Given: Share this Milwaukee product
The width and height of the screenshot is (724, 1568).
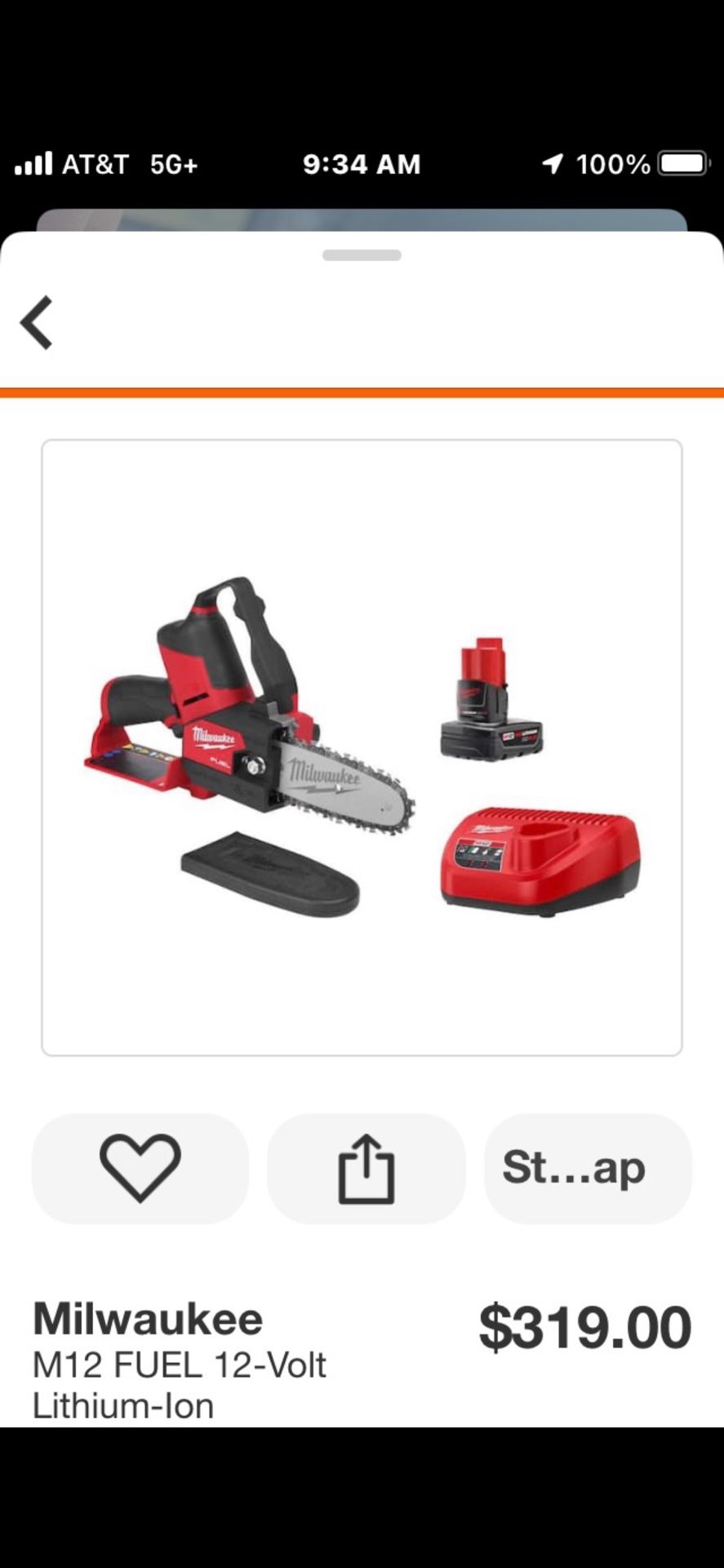Looking at the screenshot, I should [366, 1168].
